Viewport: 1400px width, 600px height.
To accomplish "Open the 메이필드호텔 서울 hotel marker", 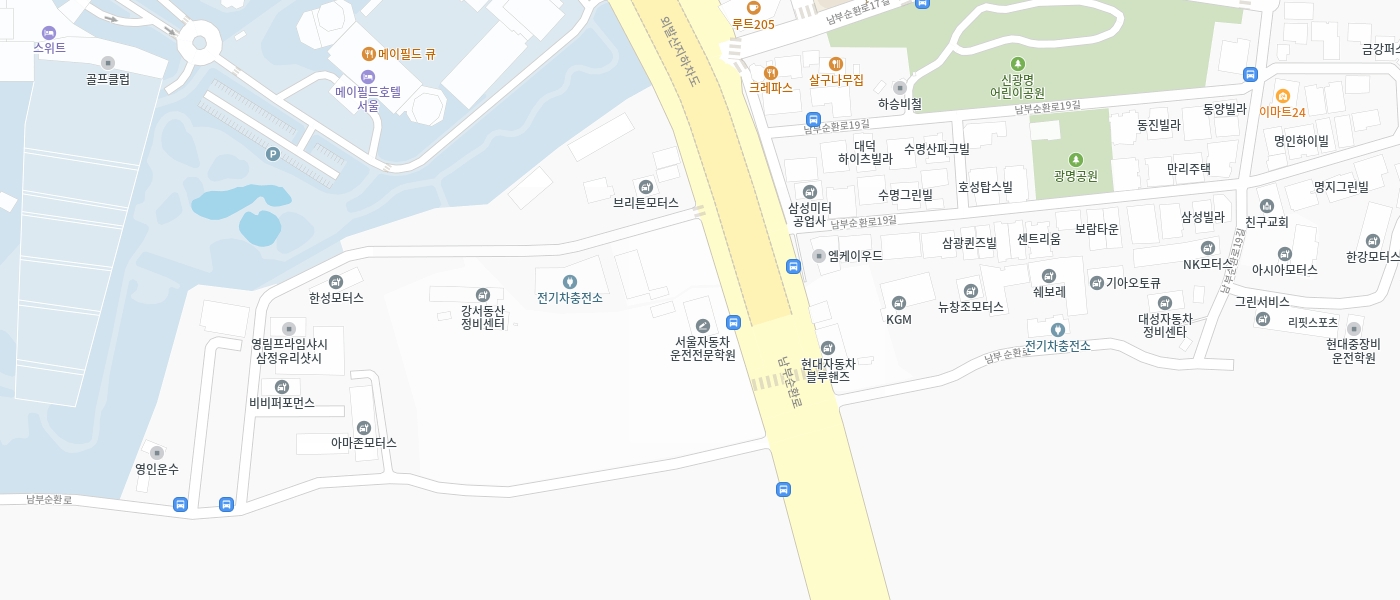I will pyautogui.click(x=367, y=77).
